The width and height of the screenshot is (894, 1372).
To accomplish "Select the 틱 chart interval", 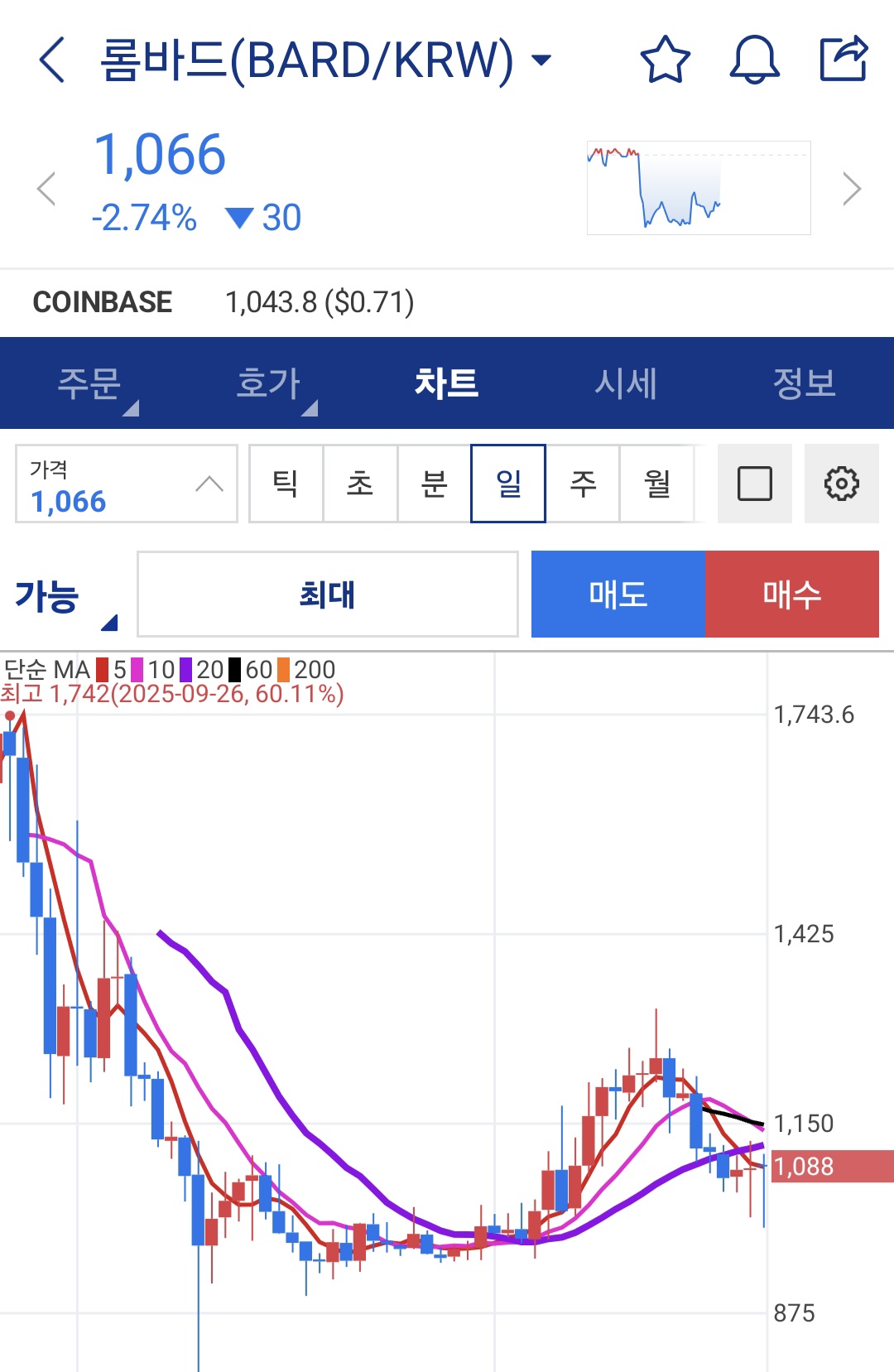I will click(286, 484).
